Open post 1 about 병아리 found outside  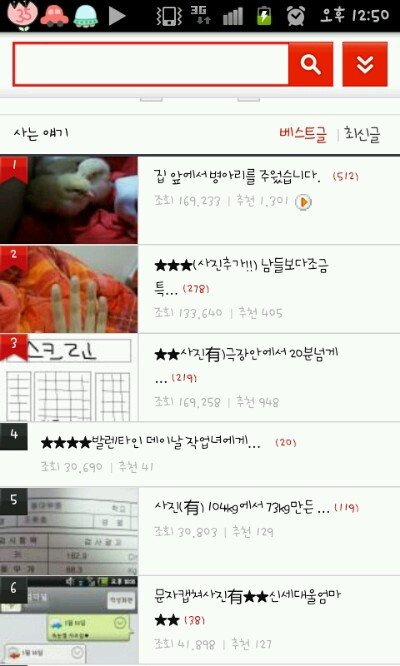click(x=200, y=200)
